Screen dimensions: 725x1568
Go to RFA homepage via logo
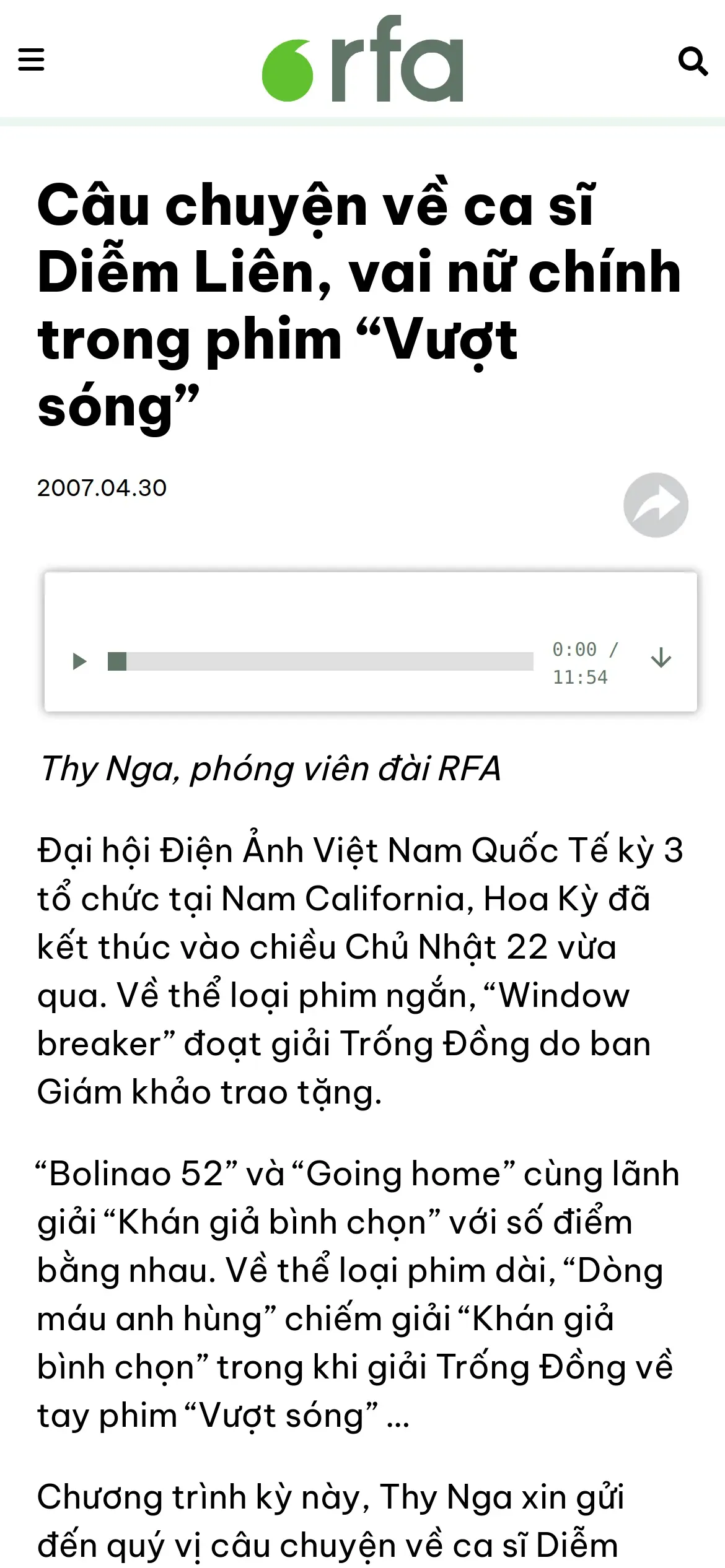362,59
